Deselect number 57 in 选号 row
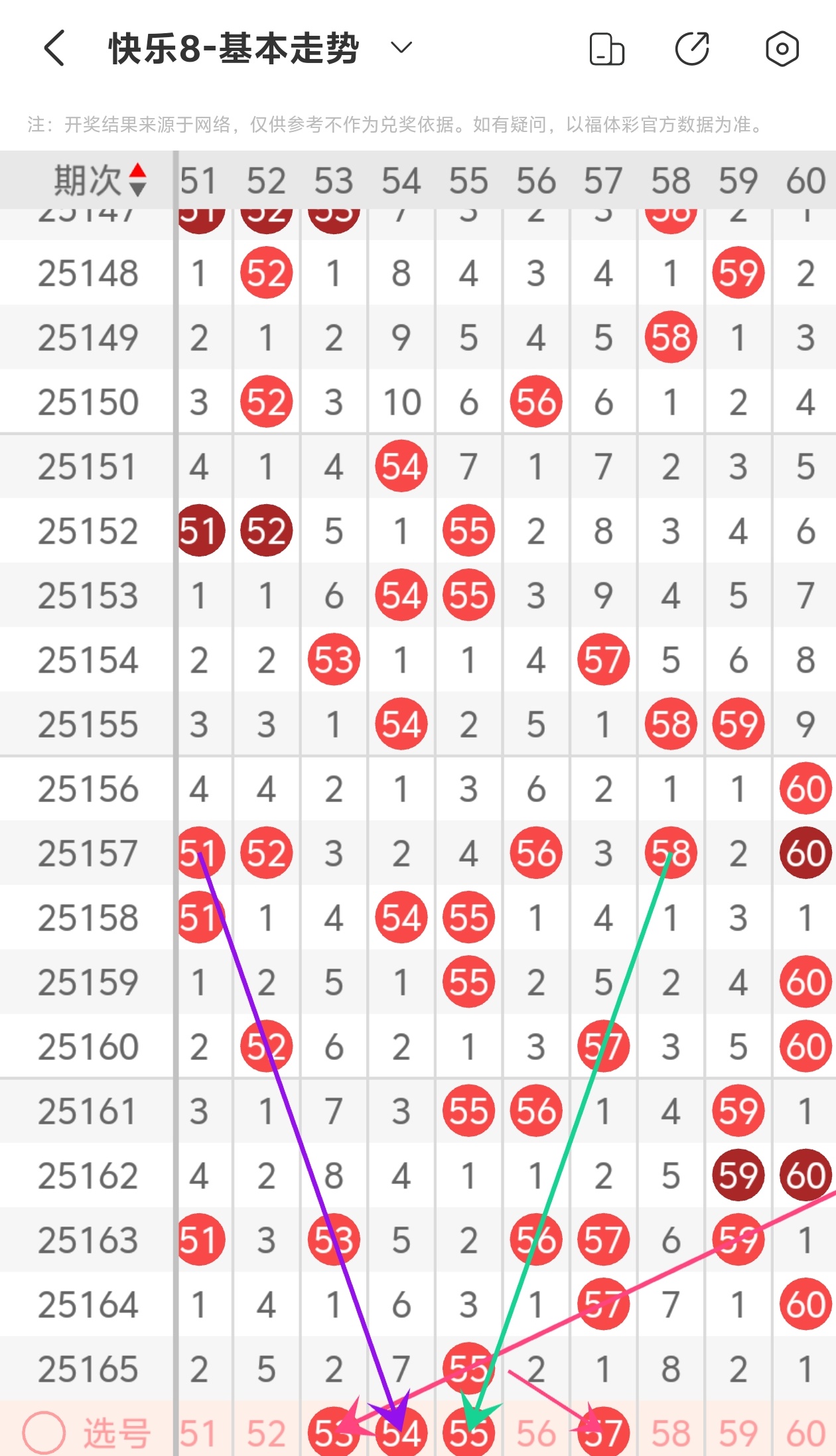Image resolution: width=836 pixels, height=1456 pixels. (603, 1433)
